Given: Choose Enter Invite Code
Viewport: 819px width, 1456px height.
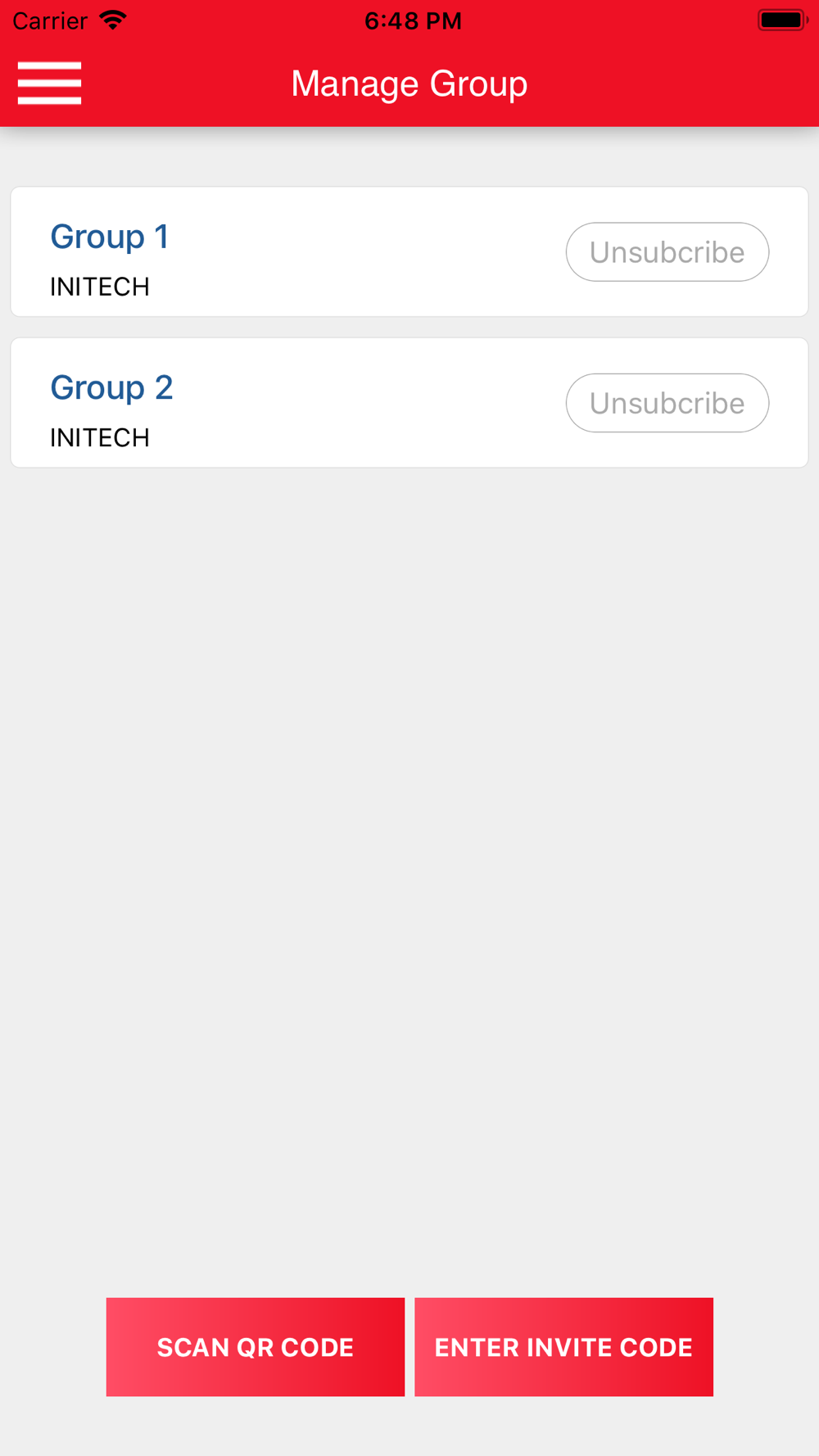Looking at the screenshot, I should point(563,1347).
